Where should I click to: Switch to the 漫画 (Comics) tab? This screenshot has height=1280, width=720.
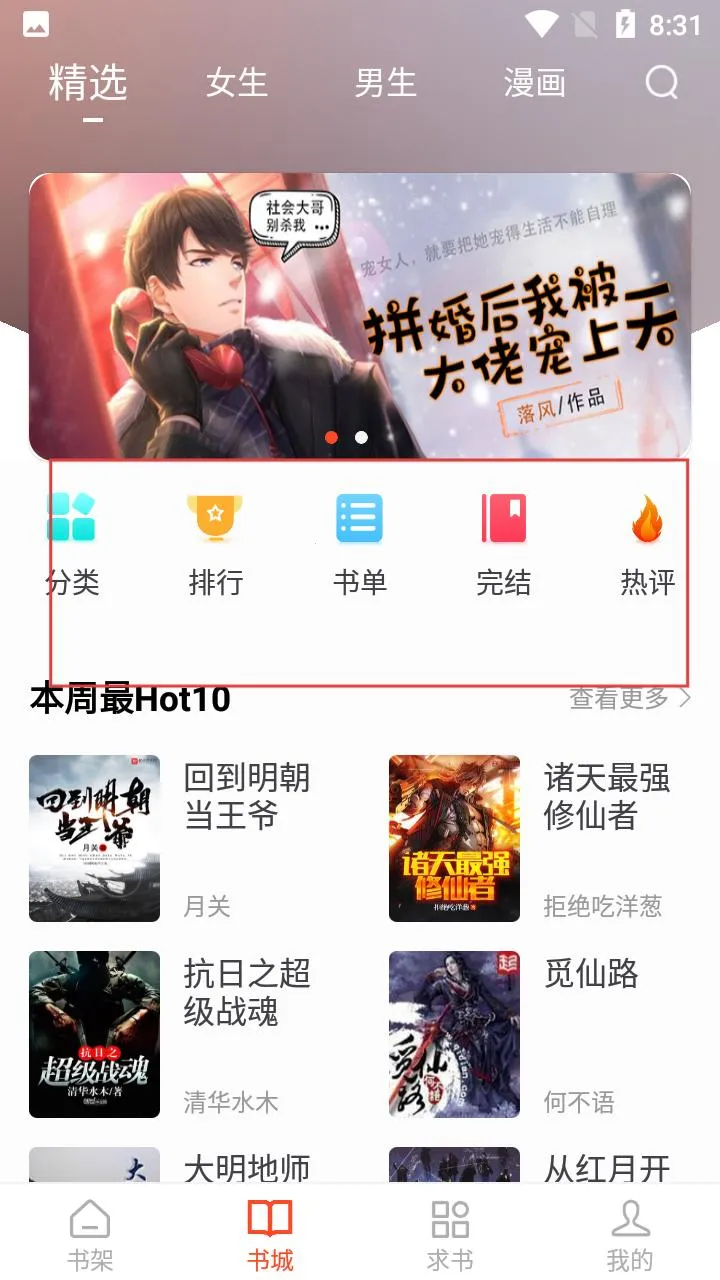tap(534, 84)
